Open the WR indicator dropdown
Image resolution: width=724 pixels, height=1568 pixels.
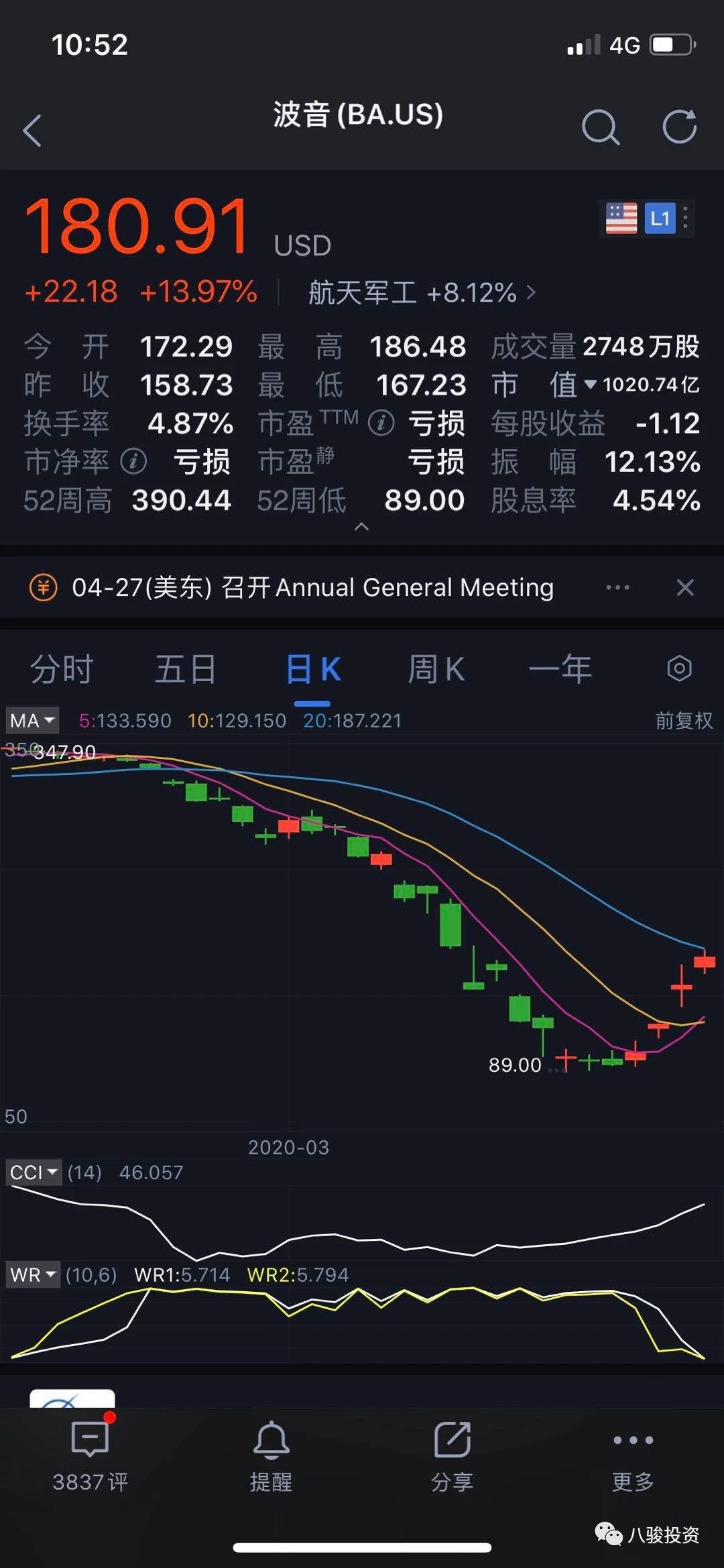33,1274
